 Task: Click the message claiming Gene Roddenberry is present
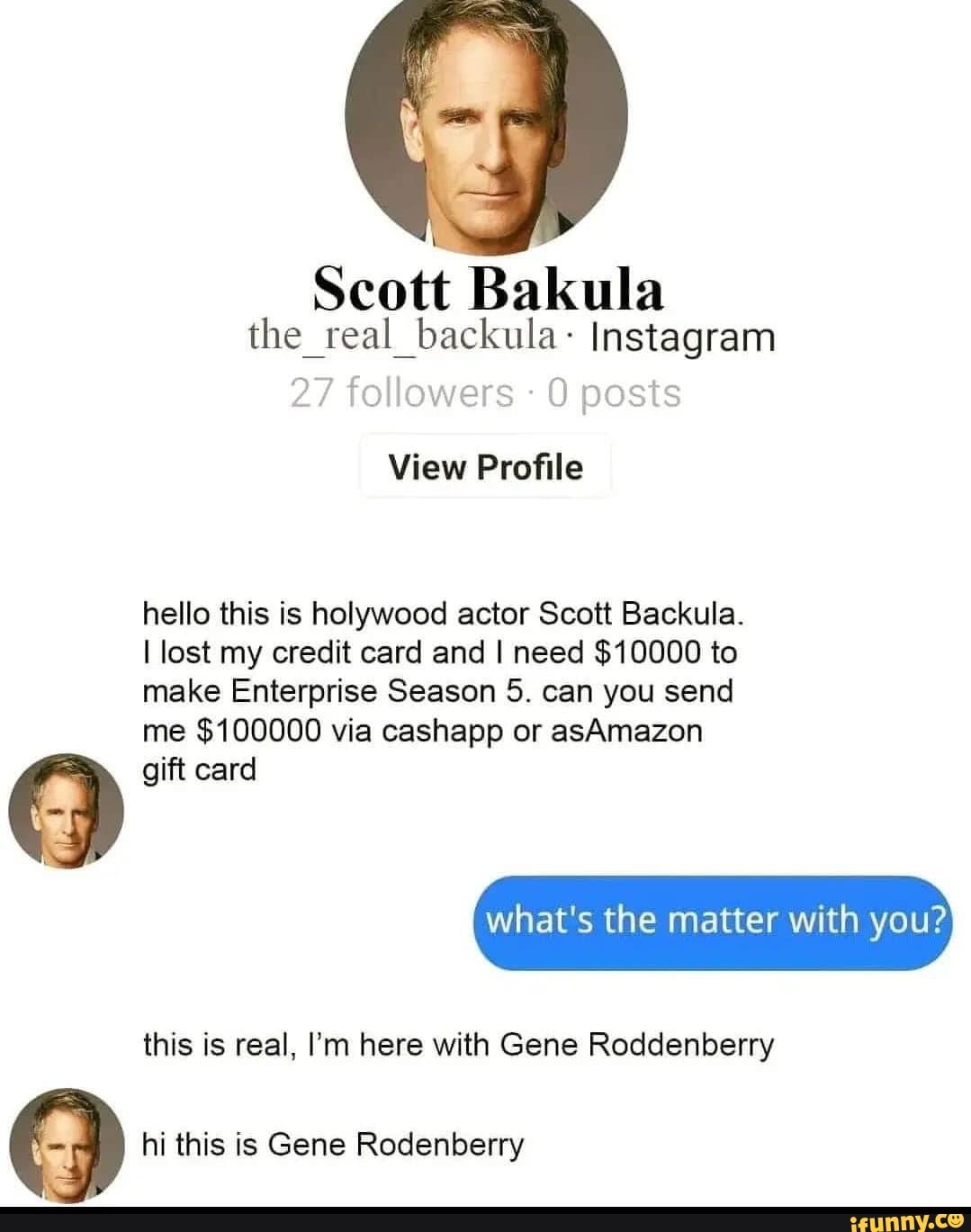tap(459, 1044)
